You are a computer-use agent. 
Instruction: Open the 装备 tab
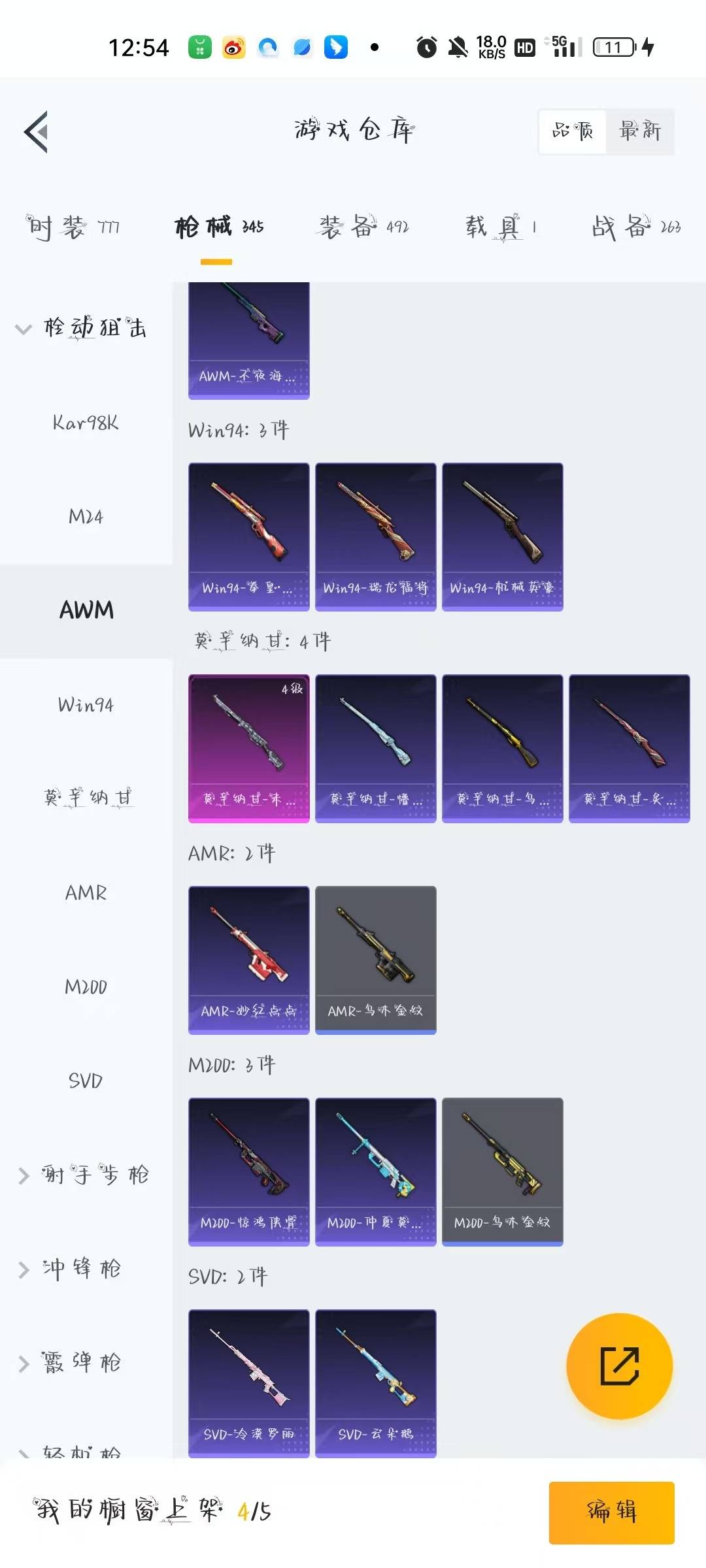(364, 227)
